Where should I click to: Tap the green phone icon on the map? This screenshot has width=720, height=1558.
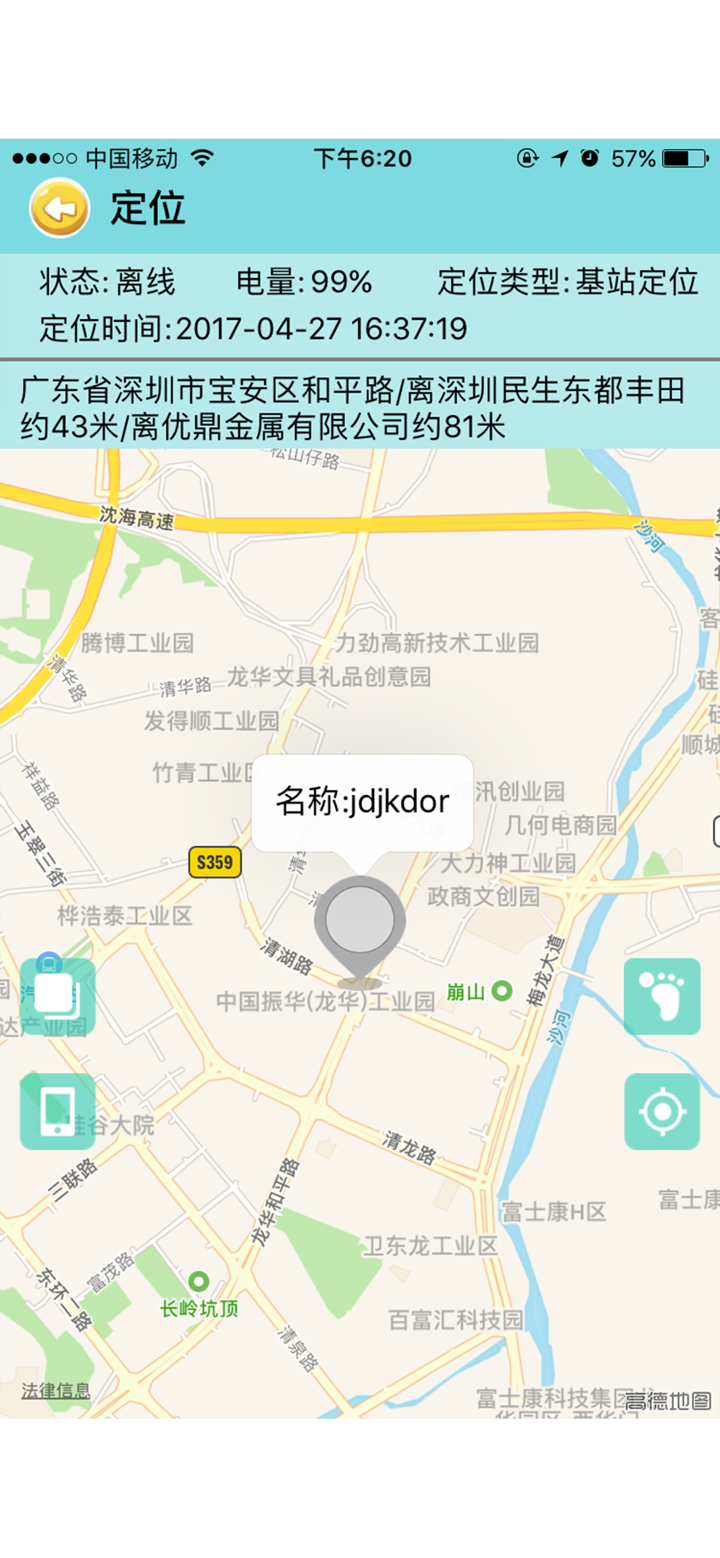coord(55,1111)
